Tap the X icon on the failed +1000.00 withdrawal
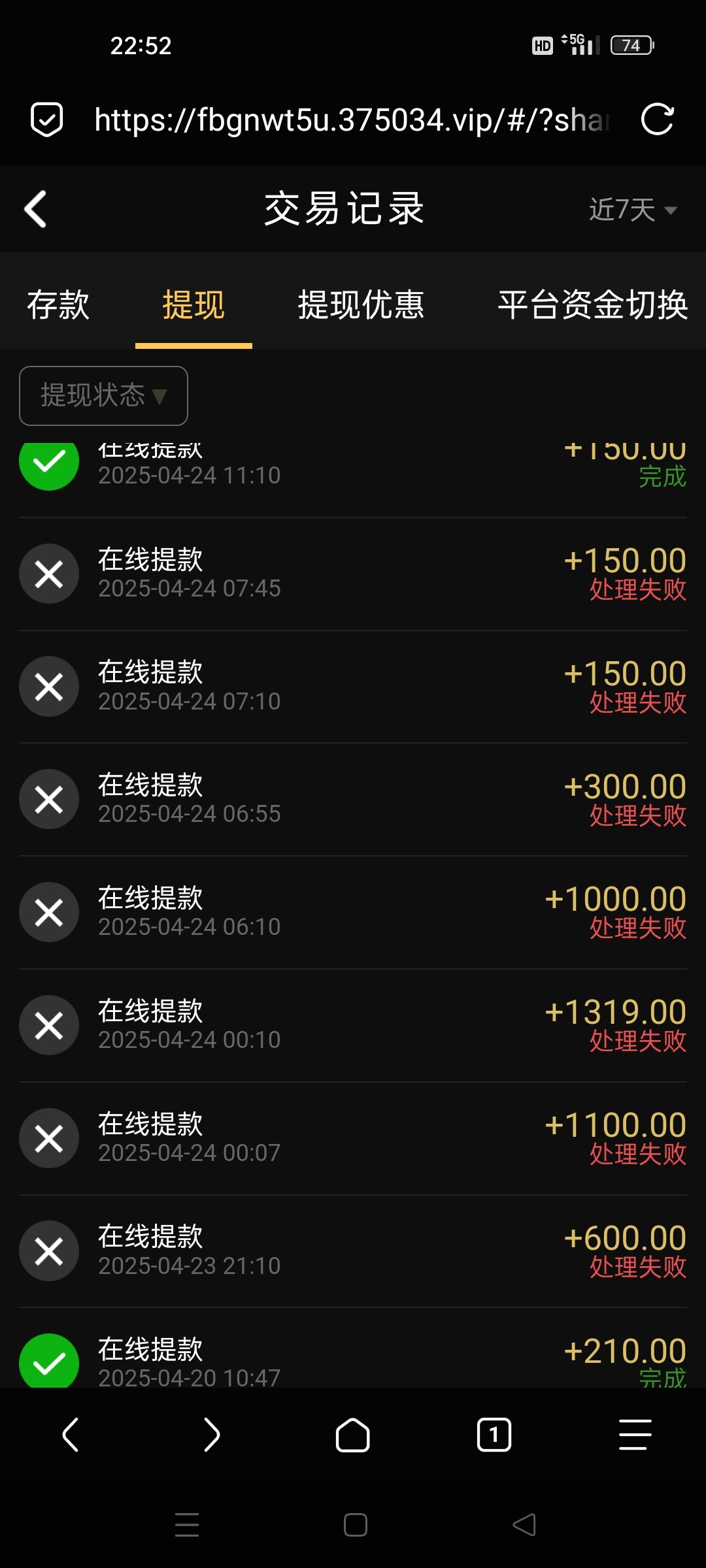Image resolution: width=706 pixels, height=1568 pixels. [x=49, y=912]
